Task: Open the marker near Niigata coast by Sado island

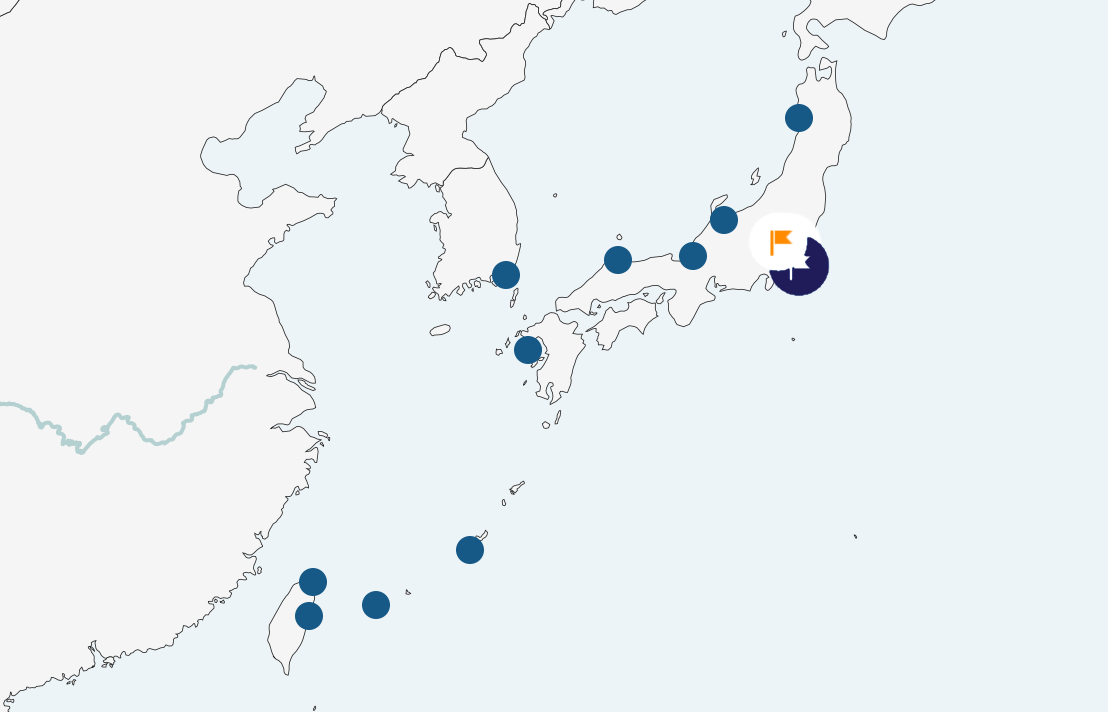Action: (x=724, y=220)
